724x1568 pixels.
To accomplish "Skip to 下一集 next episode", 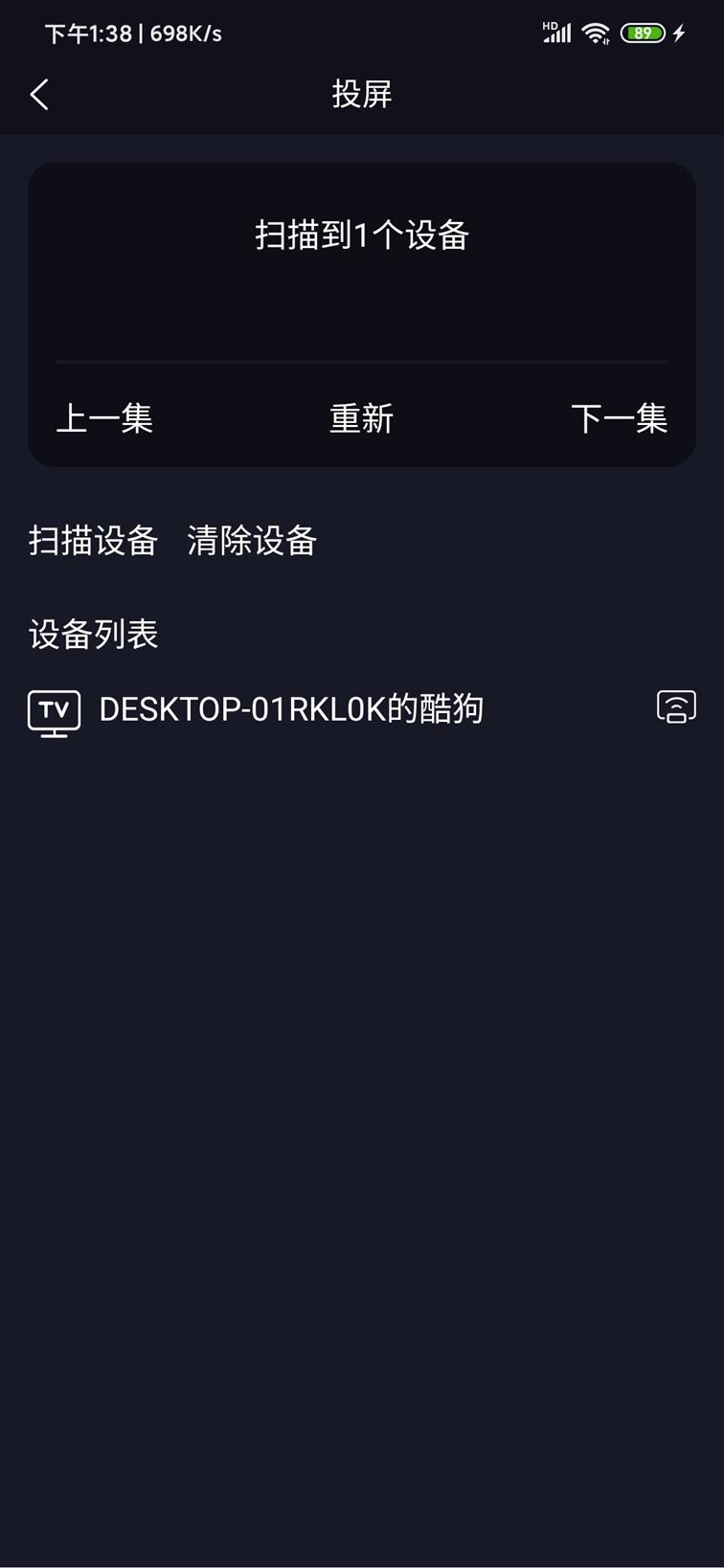I will tap(619, 418).
